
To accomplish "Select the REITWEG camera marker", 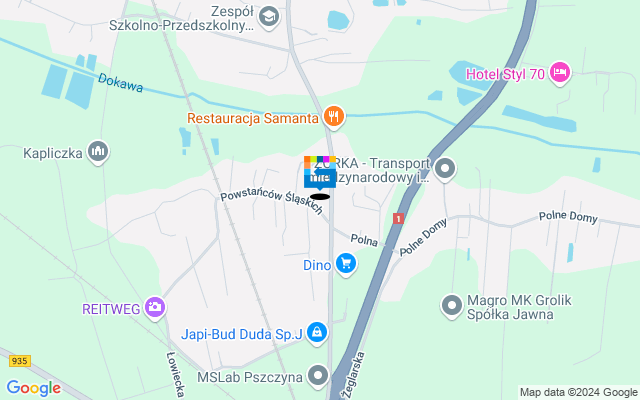I will tap(154, 306).
